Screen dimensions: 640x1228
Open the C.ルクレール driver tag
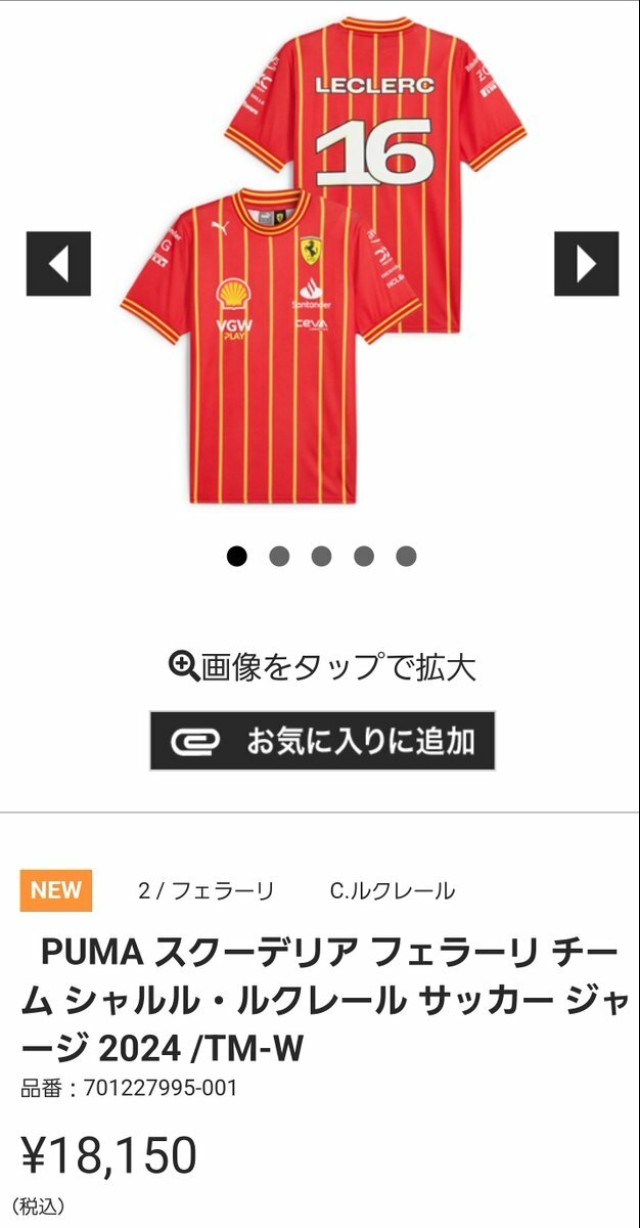pyautogui.click(x=392, y=891)
